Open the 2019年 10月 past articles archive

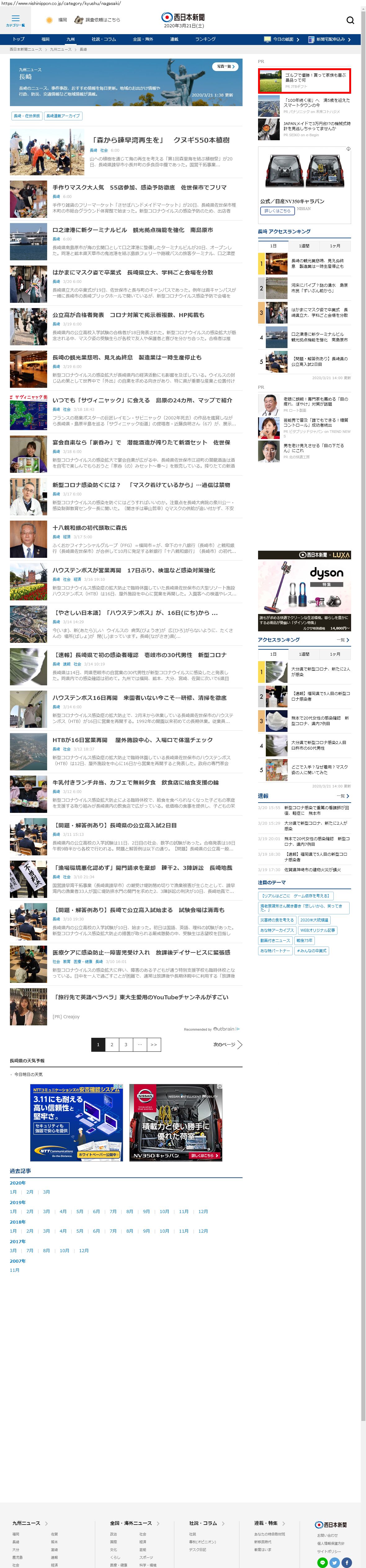click(x=164, y=1211)
